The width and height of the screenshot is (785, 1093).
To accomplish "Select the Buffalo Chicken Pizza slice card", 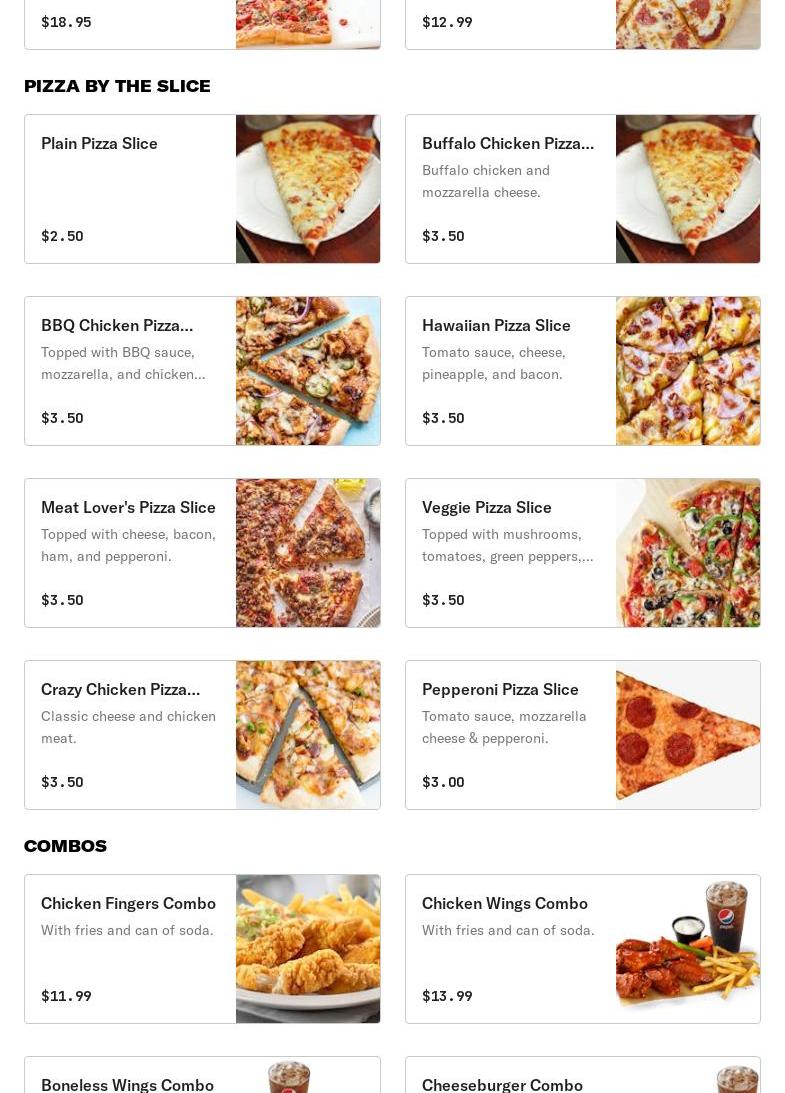I will pos(582,189).
